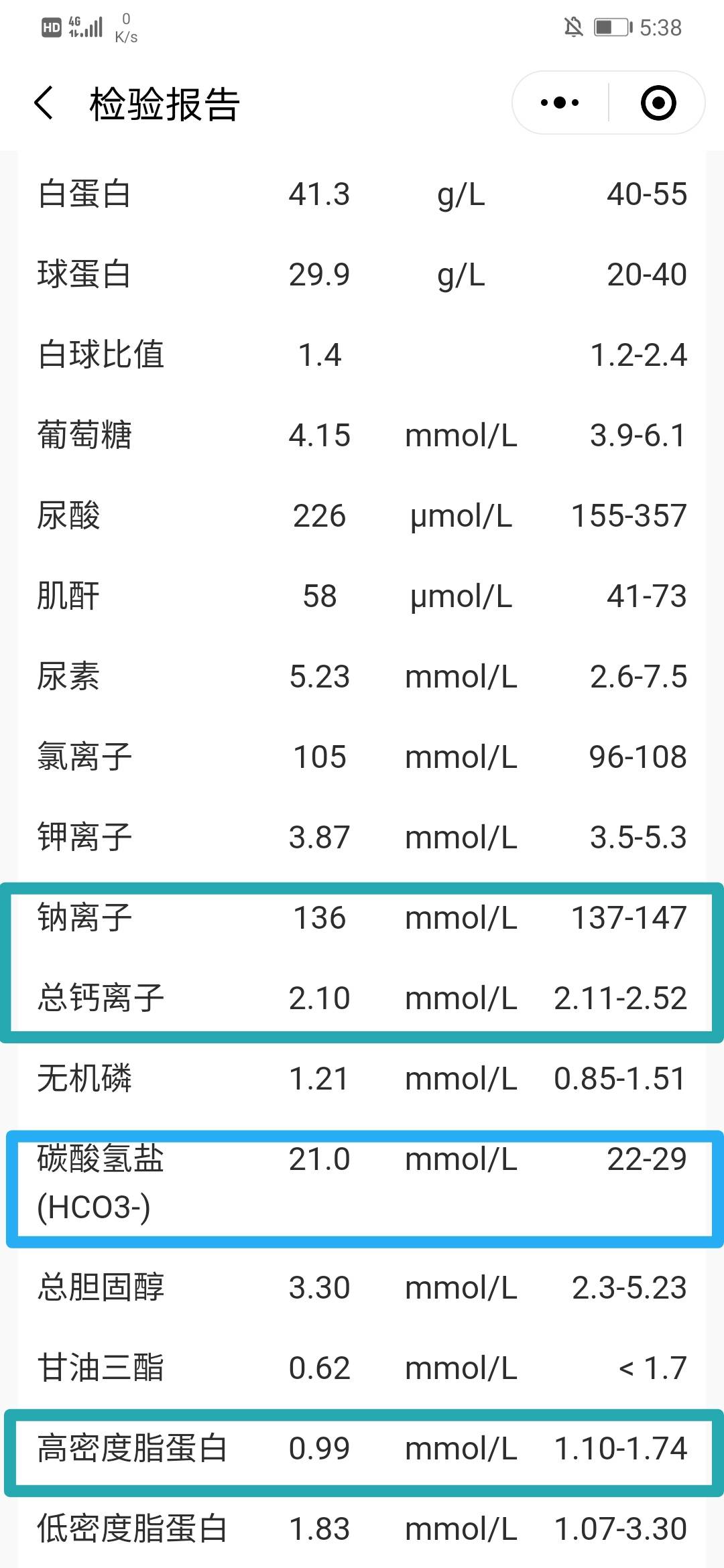
Task: Tap the 甘油三酯 value 0.62
Action: [320, 1368]
